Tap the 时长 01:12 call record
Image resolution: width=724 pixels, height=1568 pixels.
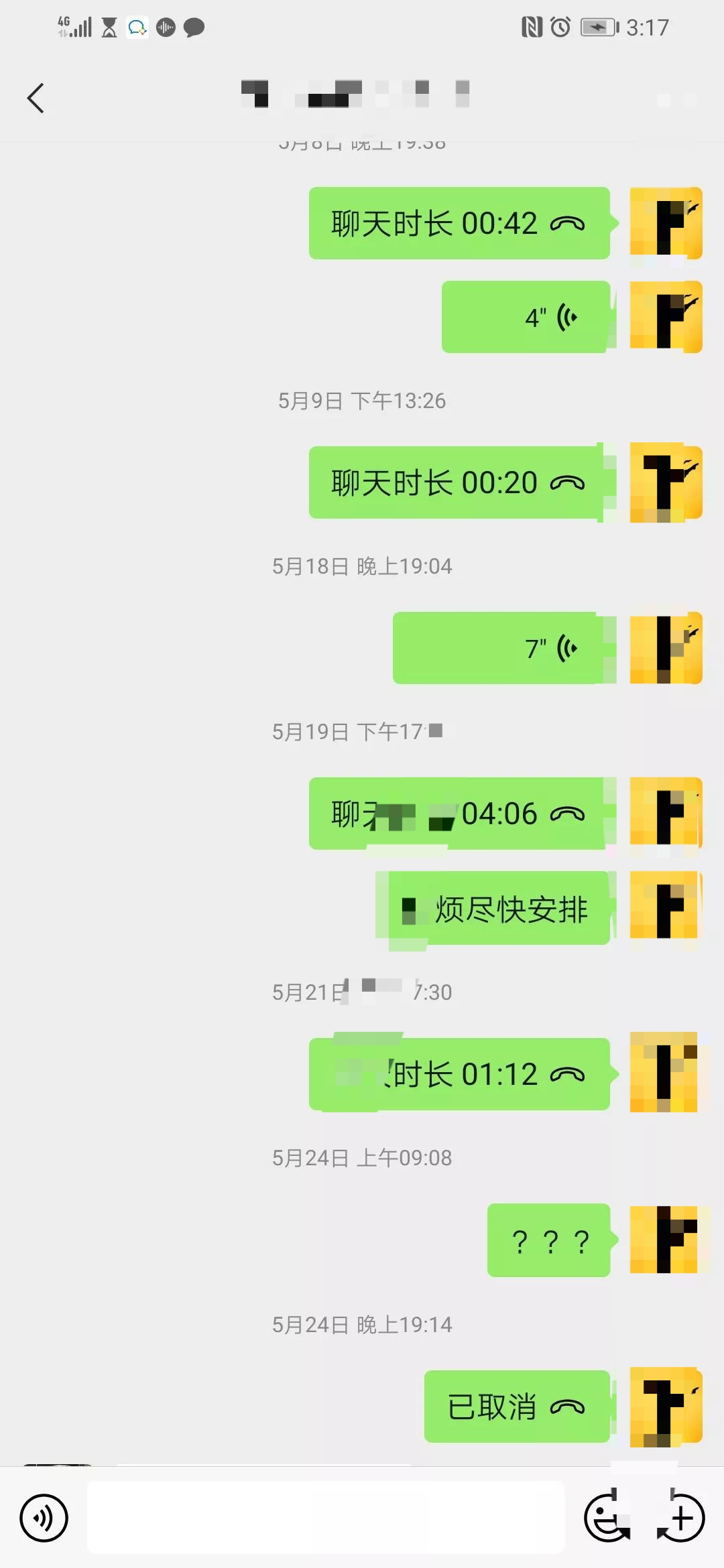[x=459, y=1074]
